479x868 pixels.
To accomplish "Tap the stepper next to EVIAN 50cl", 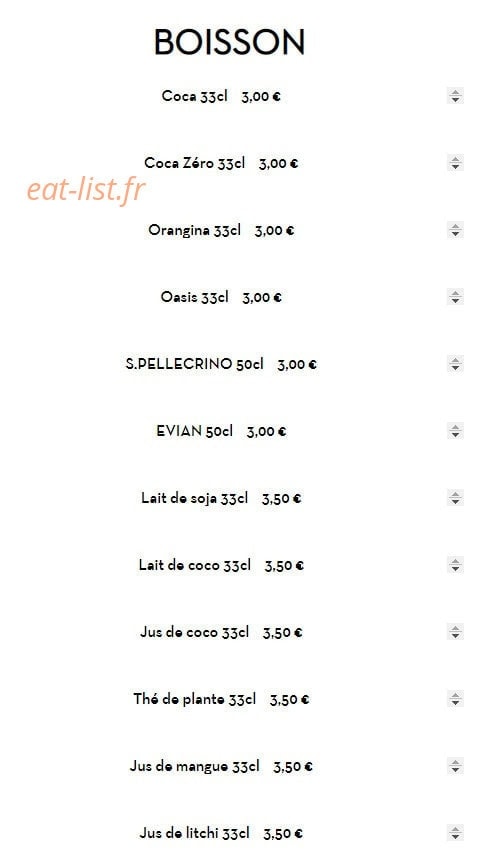I will pos(455,431).
